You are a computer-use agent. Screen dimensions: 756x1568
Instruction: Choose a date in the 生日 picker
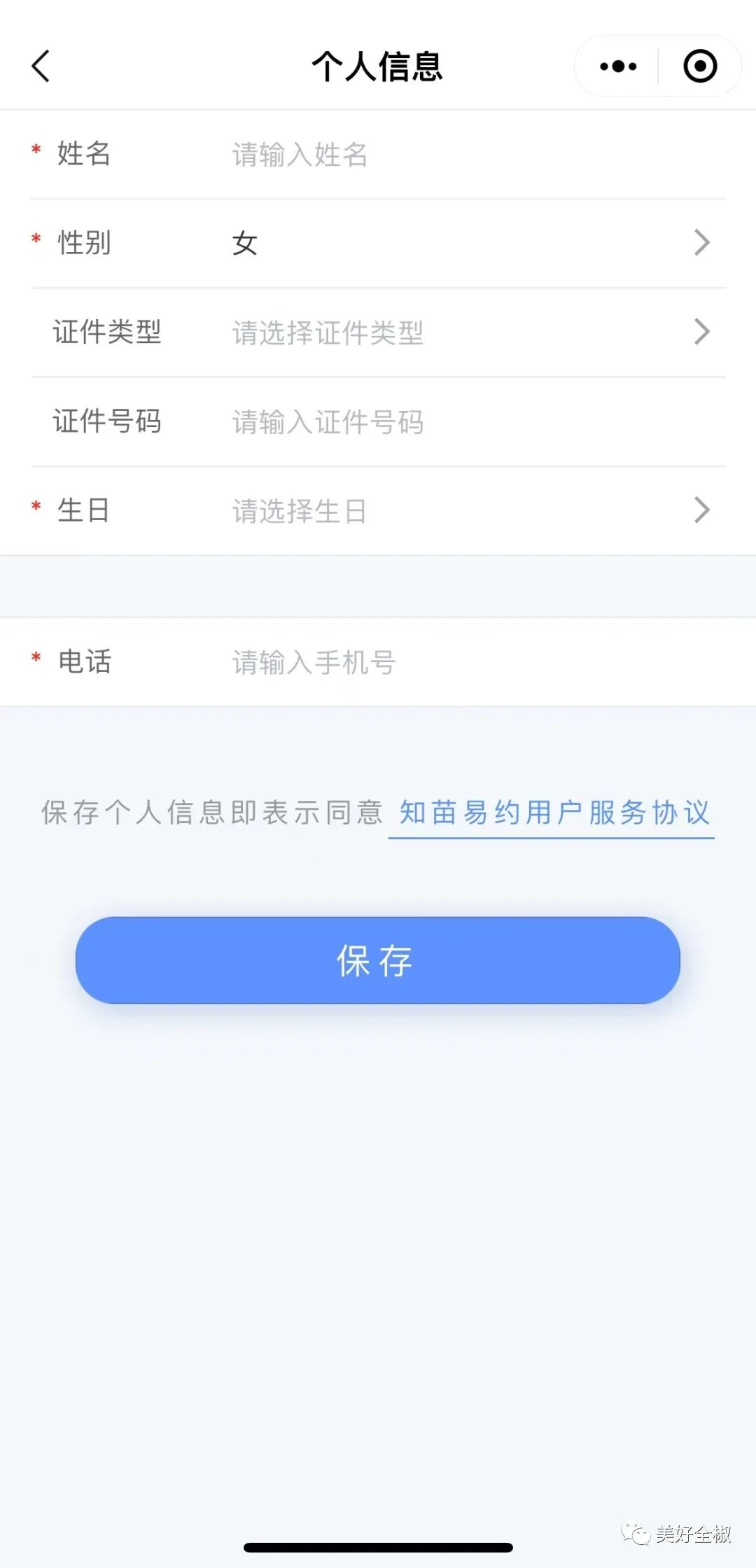pyautogui.click(x=462, y=511)
